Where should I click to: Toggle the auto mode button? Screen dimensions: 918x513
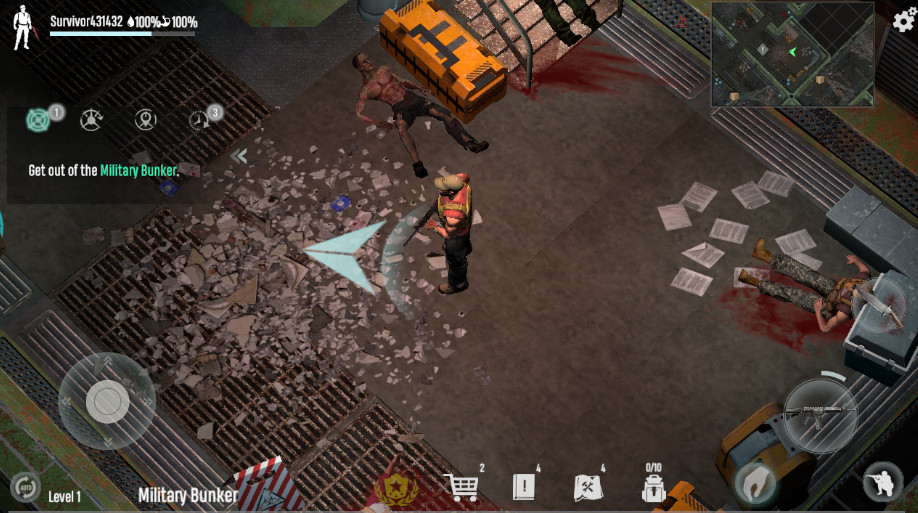[25, 488]
